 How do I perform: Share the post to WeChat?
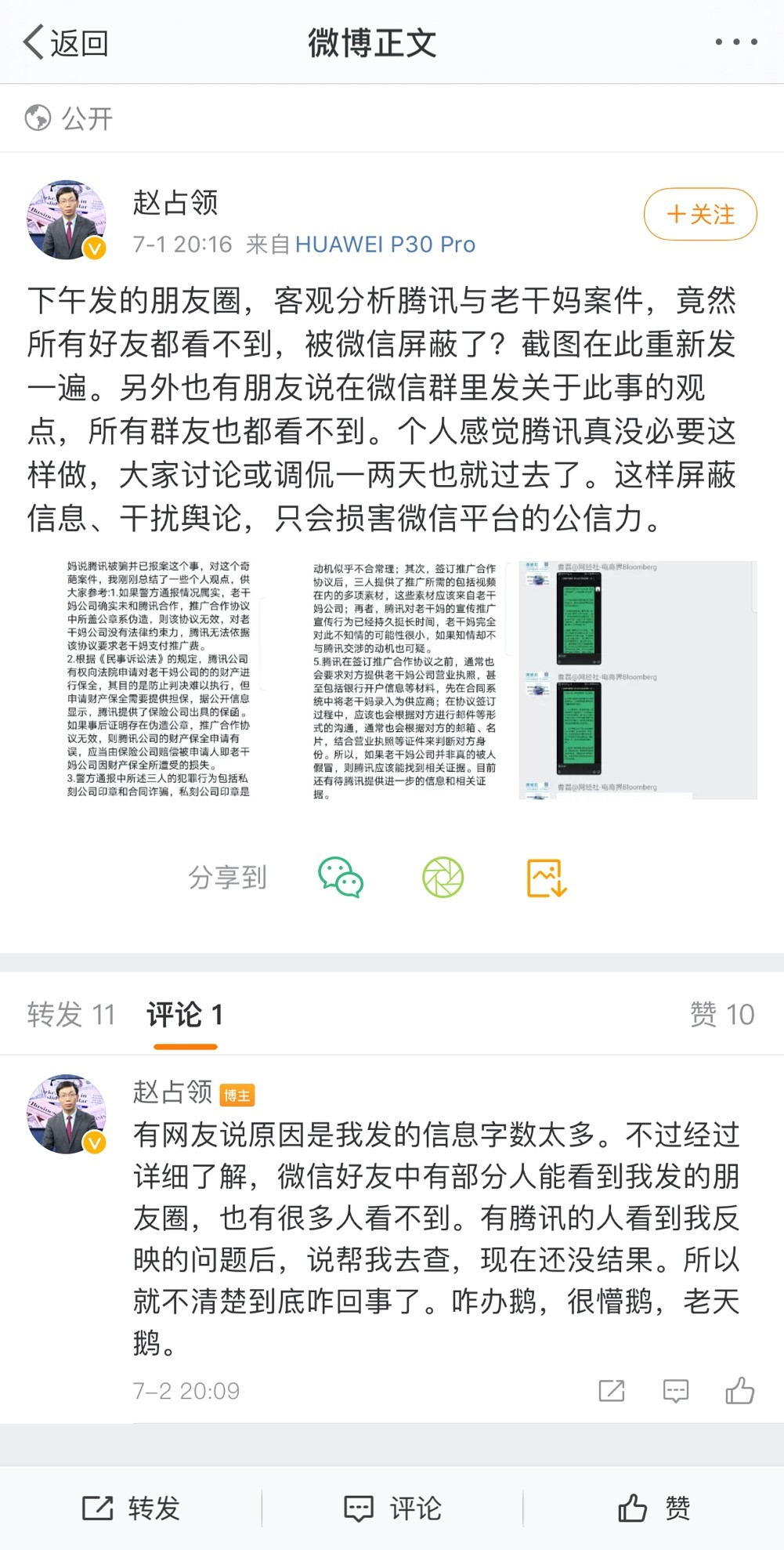coord(342,878)
